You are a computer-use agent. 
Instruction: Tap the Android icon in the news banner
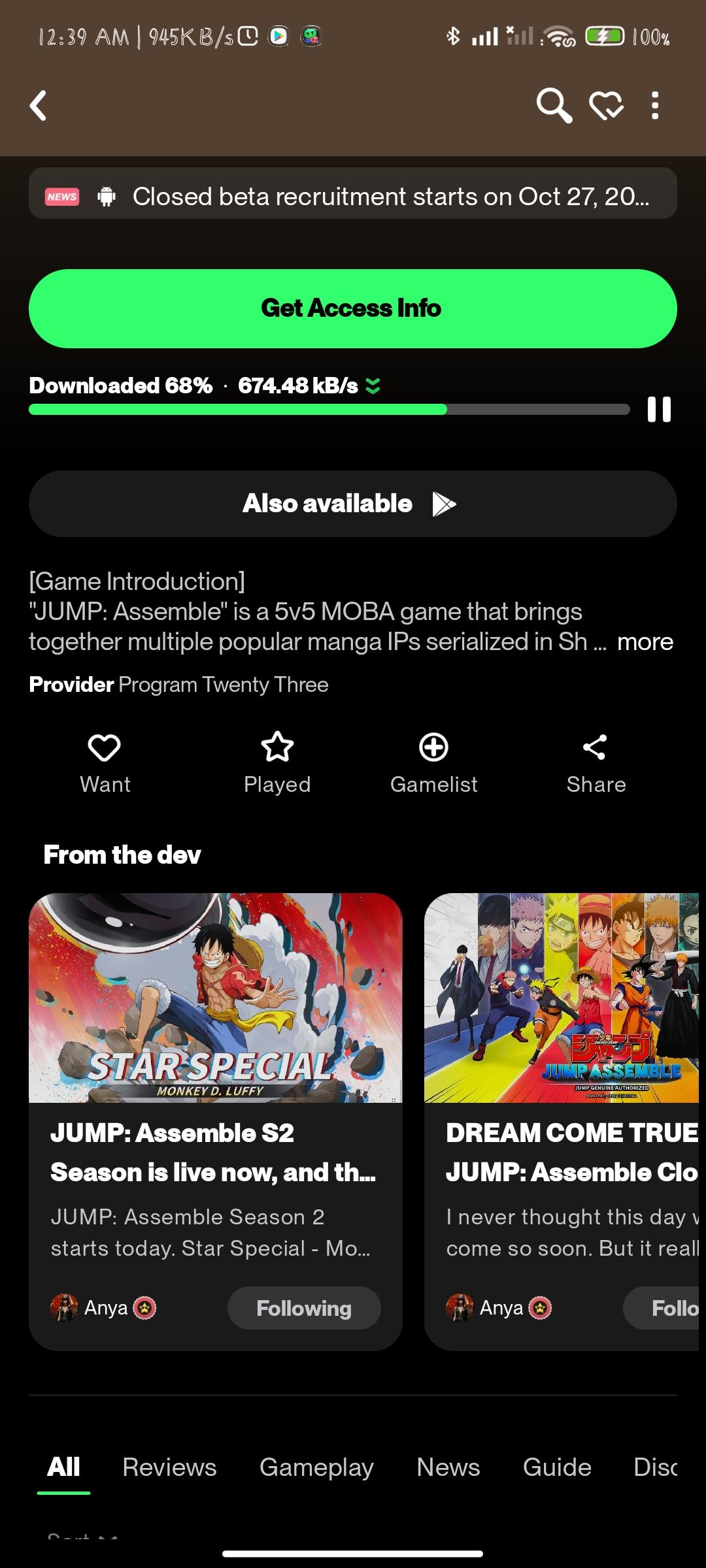point(107,196)
